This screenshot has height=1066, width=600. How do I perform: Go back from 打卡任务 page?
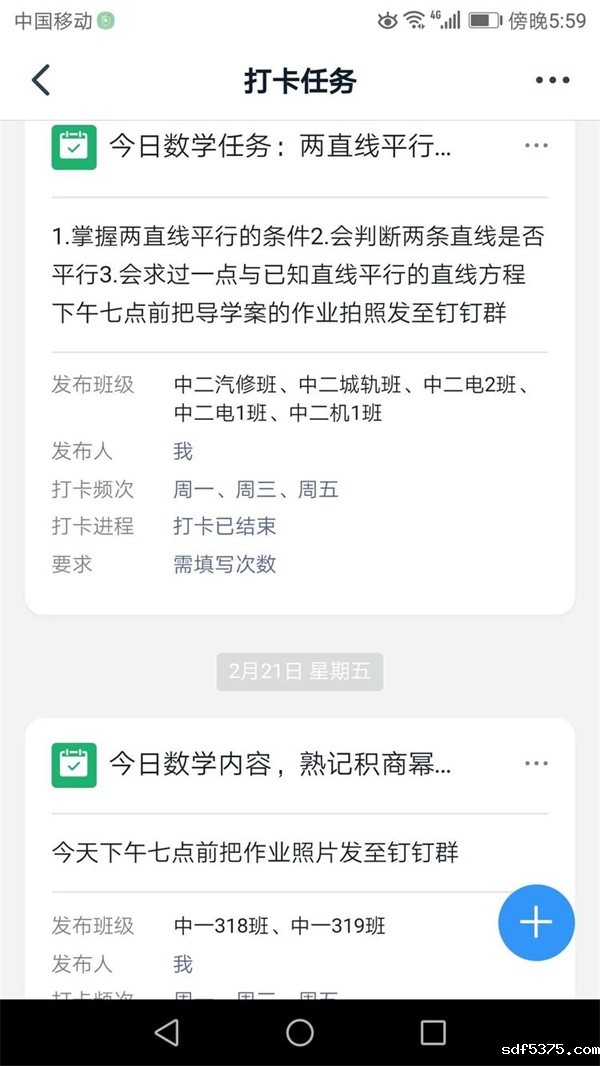coord(41,81)
